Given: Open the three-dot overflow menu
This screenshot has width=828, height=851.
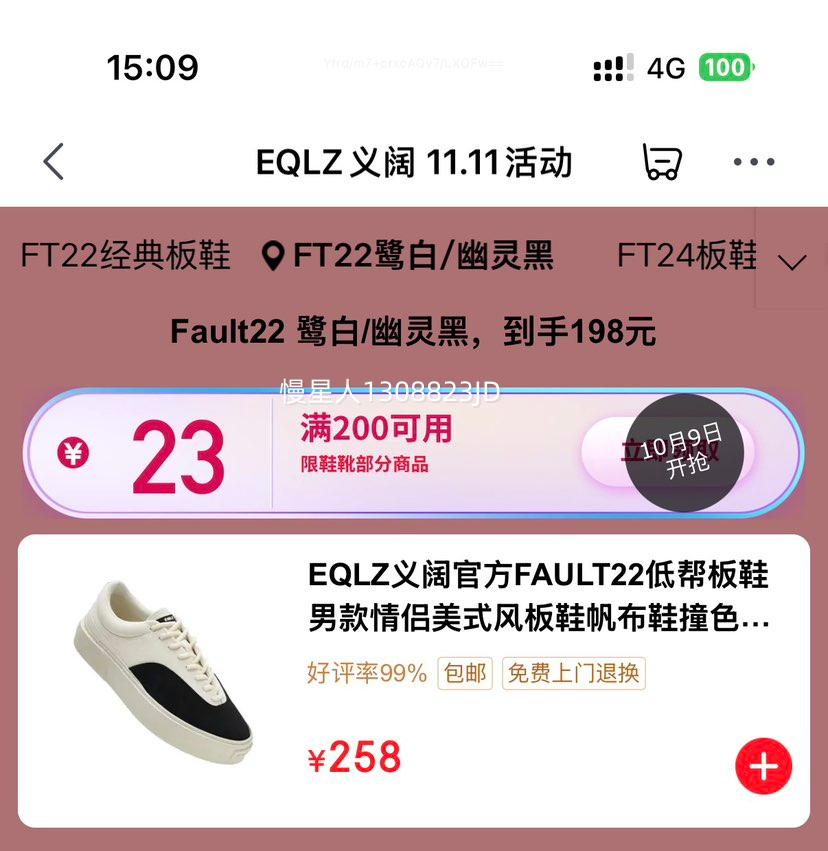Looking at the screenshot, I should tap(754, 162).
